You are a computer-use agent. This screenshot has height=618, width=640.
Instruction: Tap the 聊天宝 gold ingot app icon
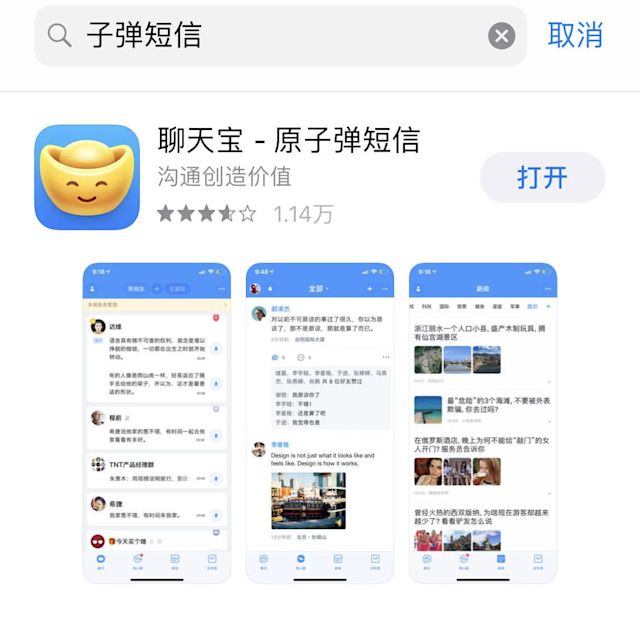pos(87,177)
